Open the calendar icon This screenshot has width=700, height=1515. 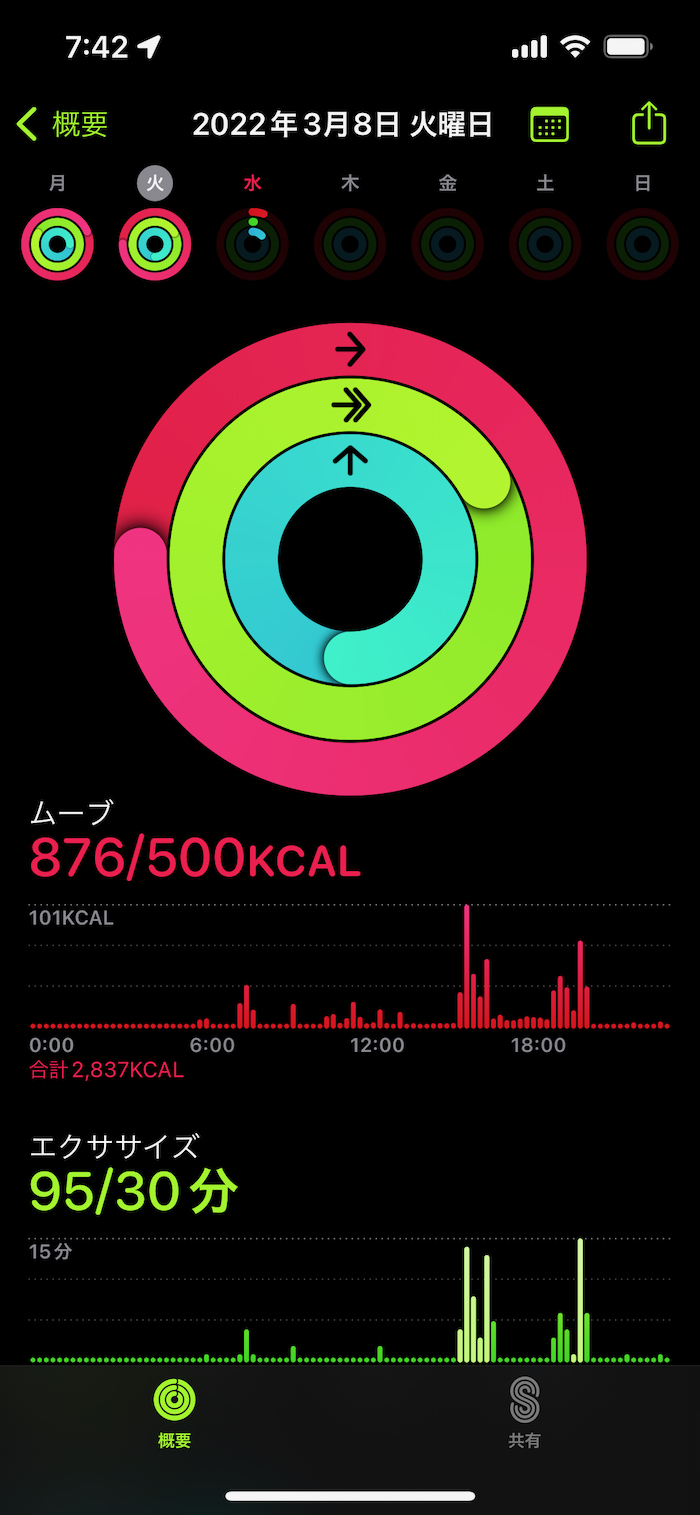[549, 125]
